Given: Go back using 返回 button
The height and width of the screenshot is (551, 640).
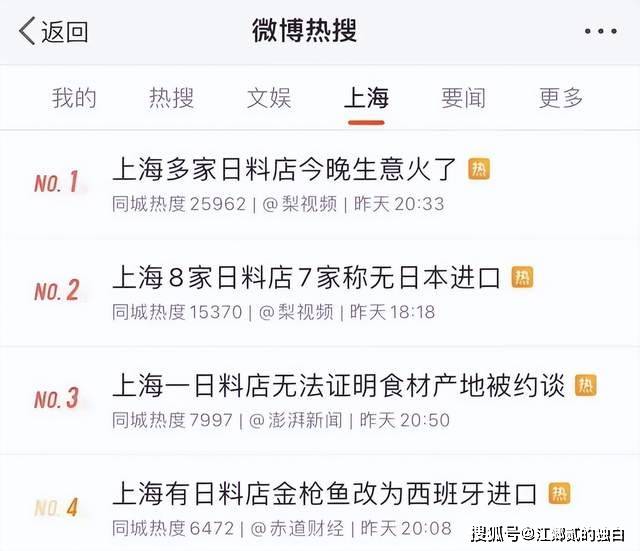Looking at the screenshot, I should pyautogui.click(x=54, y=31).
